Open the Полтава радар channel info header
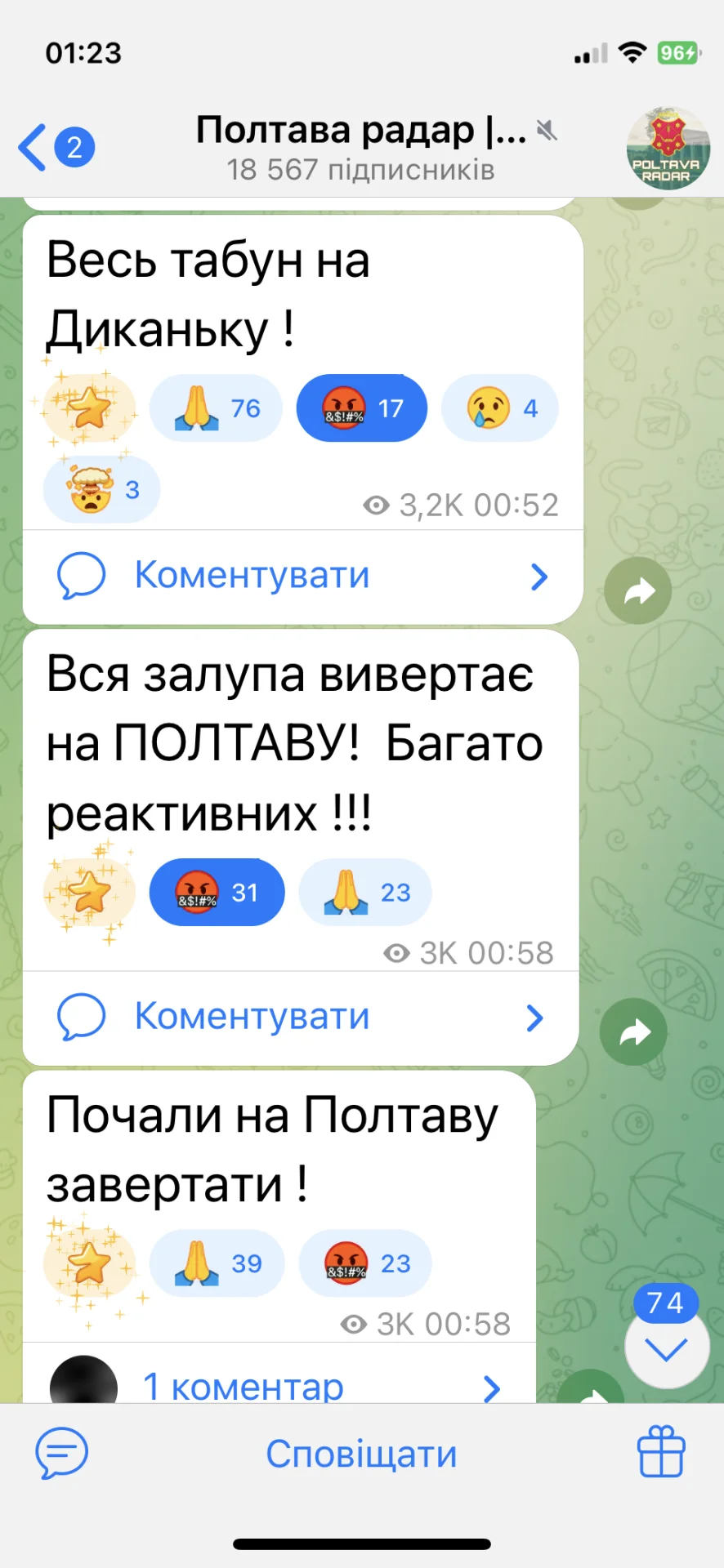Screen dimensions: 724x1568 [360, 148]
